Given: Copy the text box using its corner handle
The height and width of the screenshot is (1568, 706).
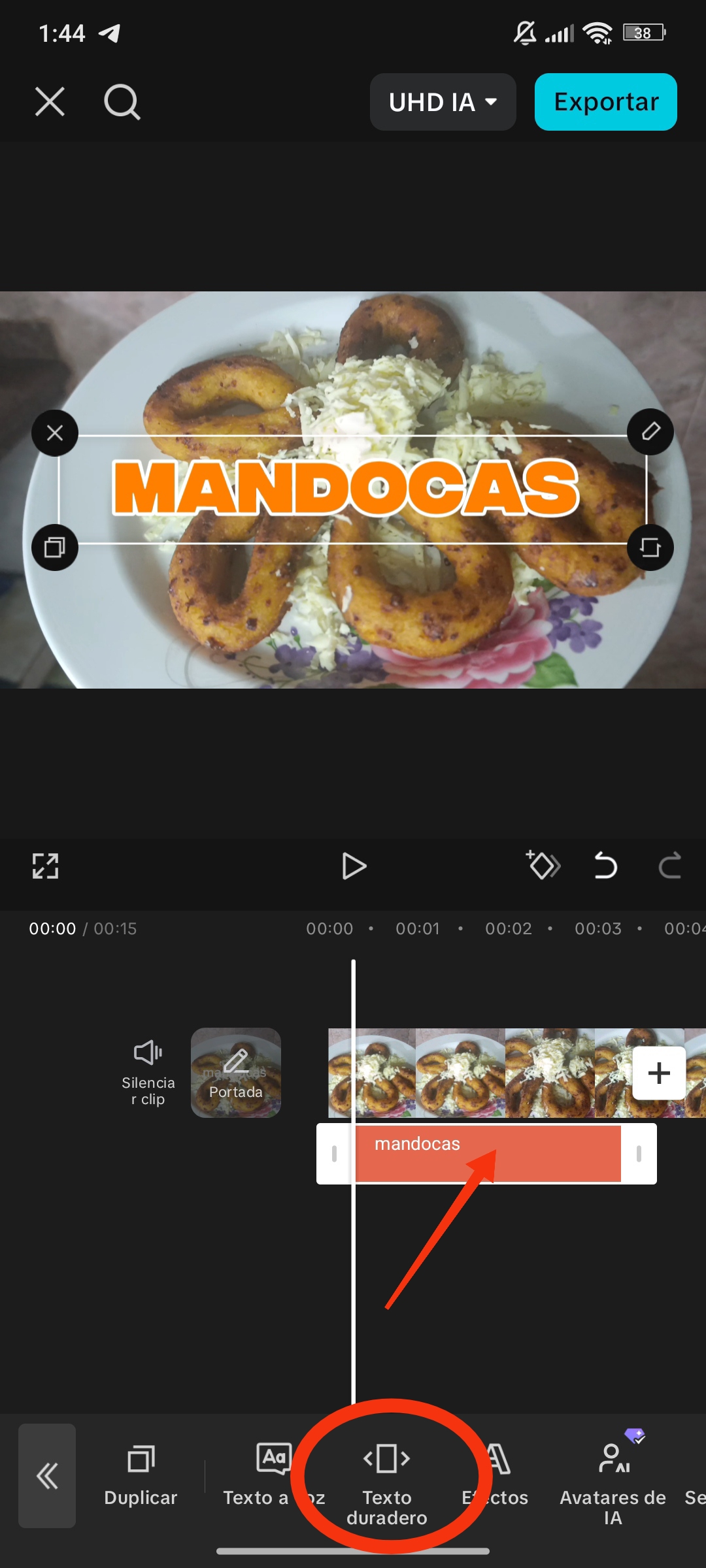Looking at the screenshot, I should tap(55, 547).
